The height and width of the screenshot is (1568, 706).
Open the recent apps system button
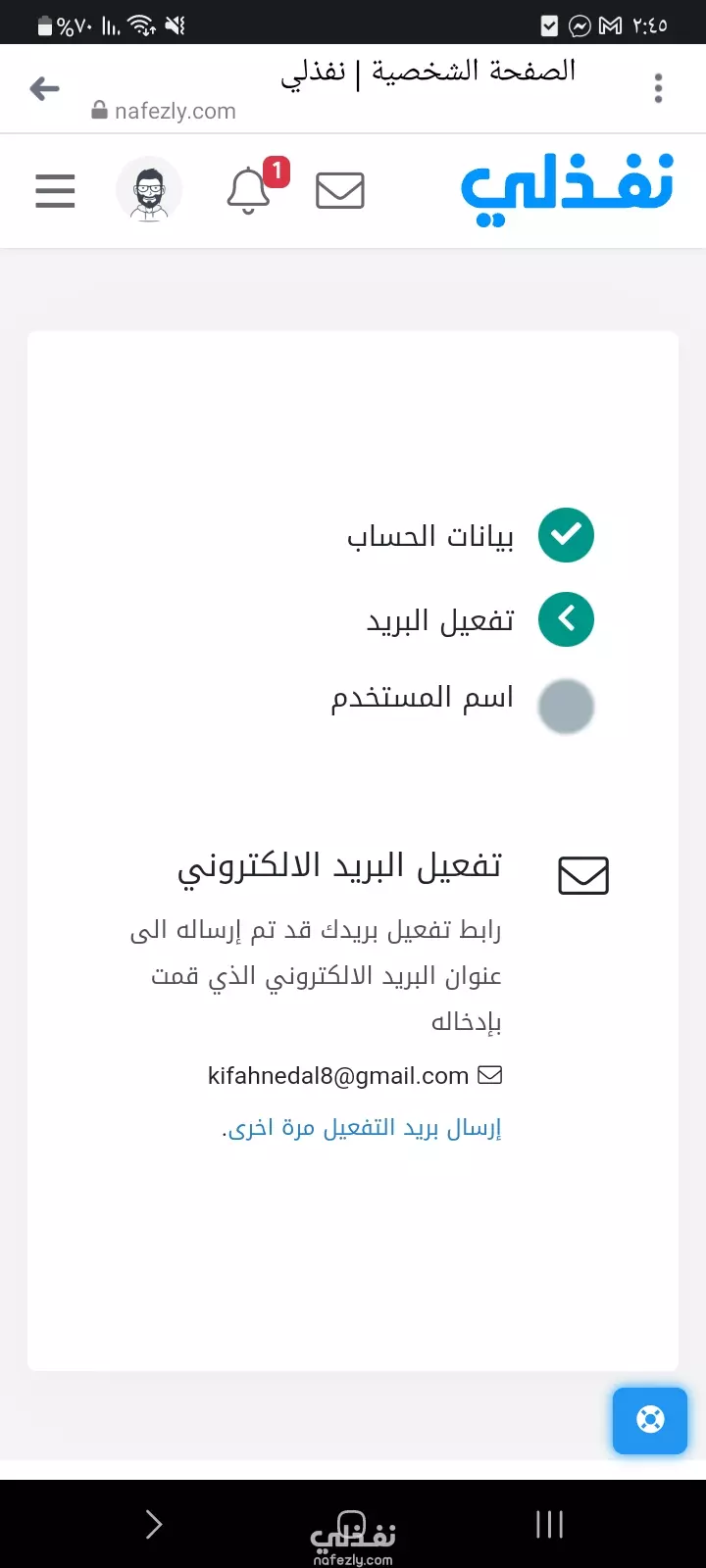point(550,1524)
